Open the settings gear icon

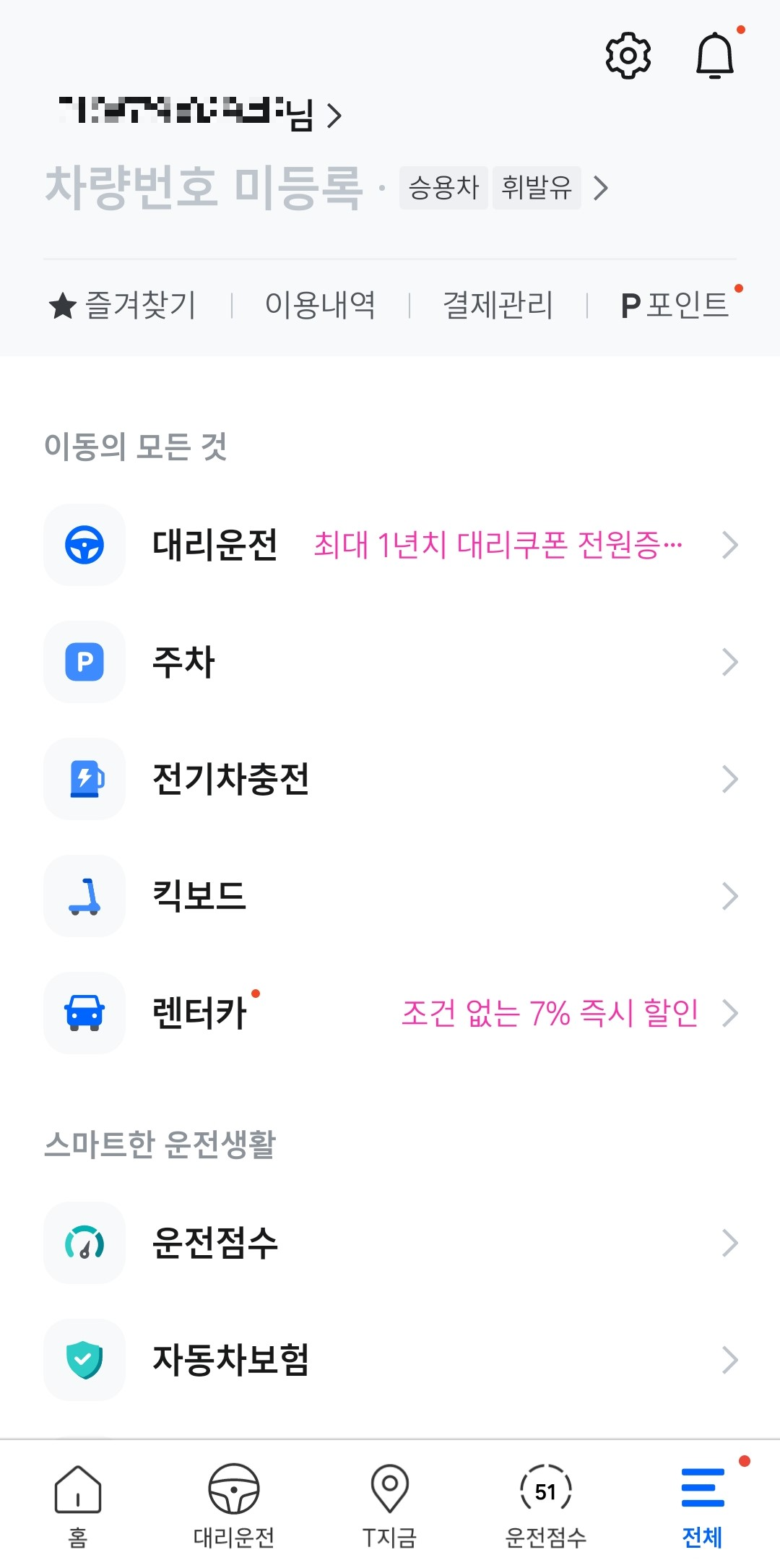(627, 56)
